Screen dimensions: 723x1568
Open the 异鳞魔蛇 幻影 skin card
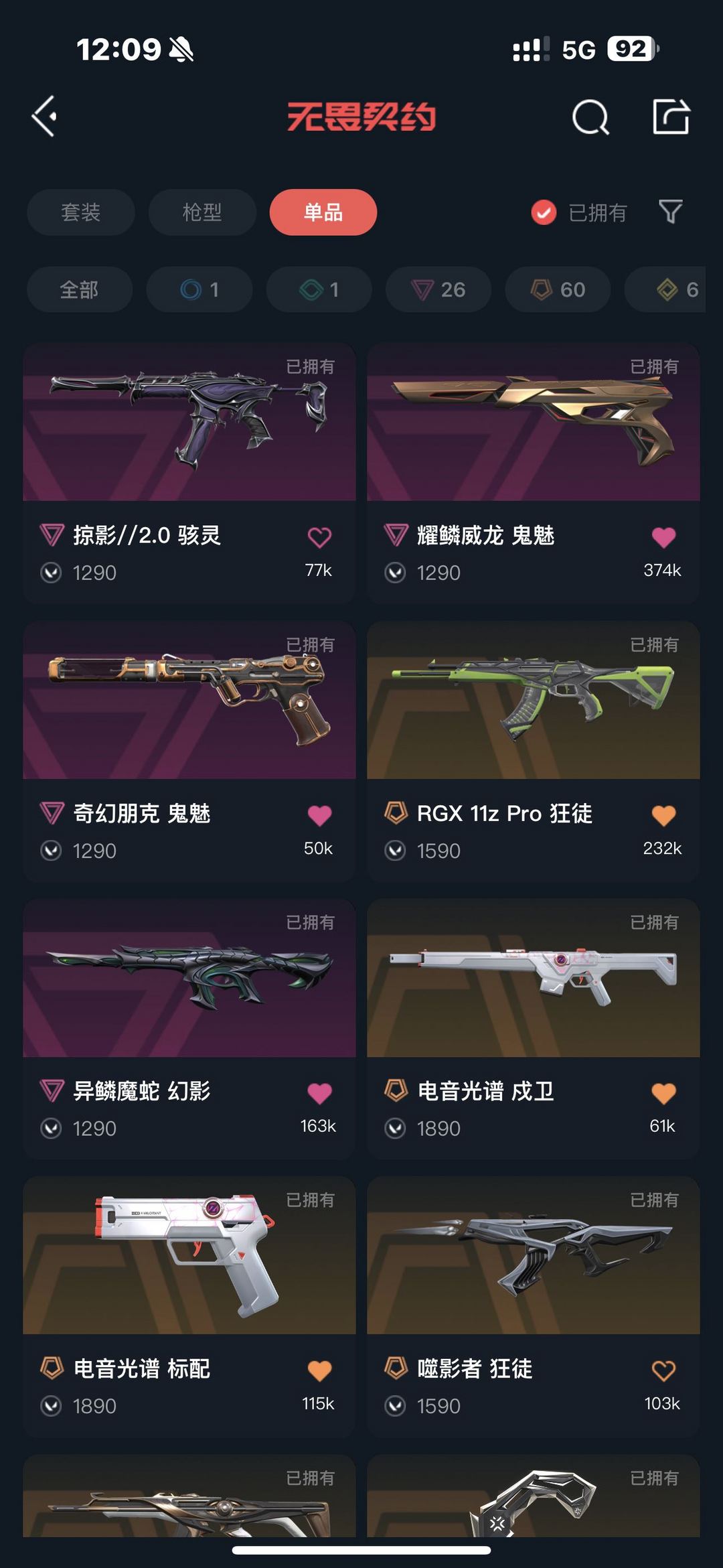189,1029
